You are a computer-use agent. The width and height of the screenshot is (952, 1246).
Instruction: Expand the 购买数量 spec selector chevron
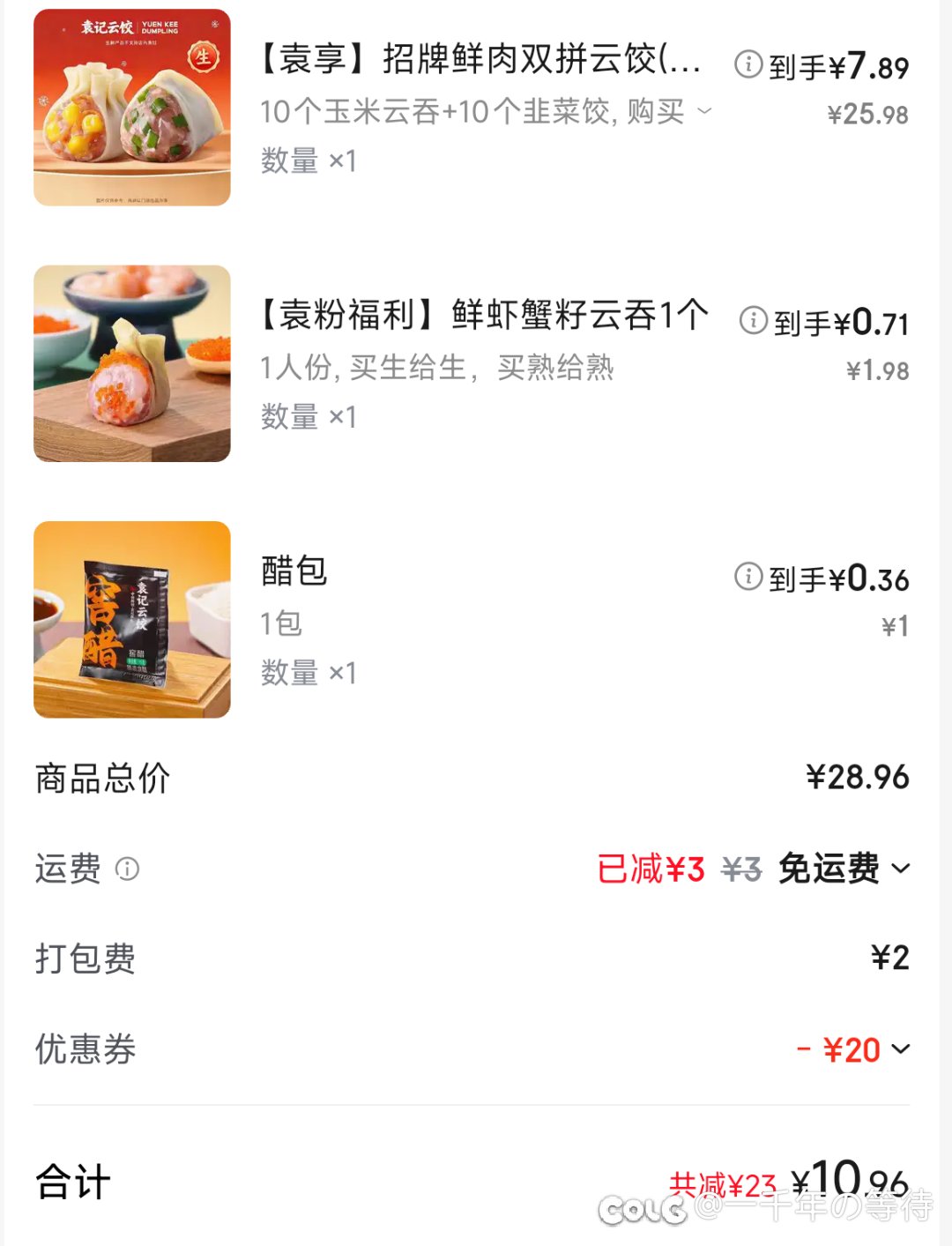tap(703, 110)
